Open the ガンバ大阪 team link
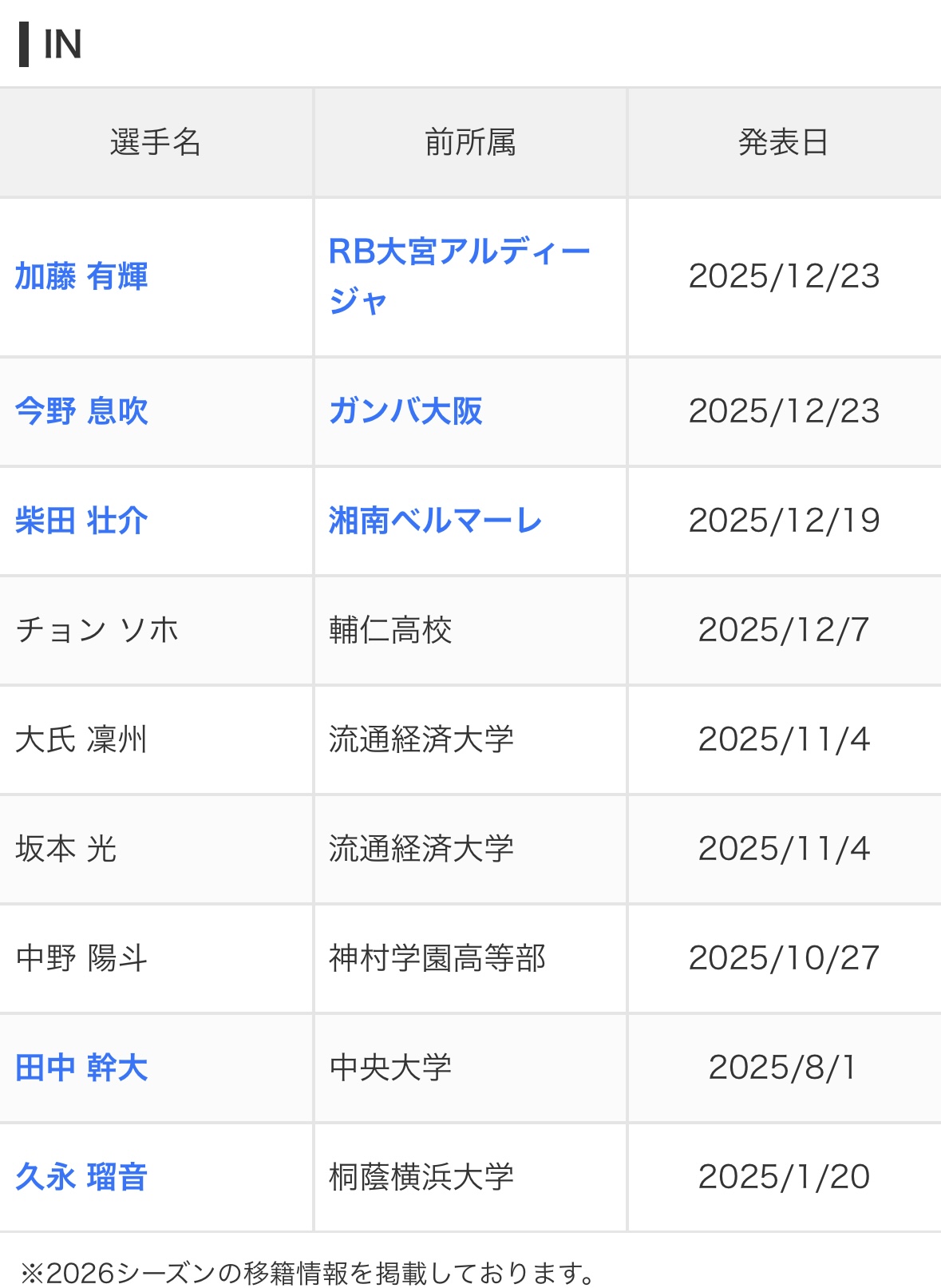The height and width of the screenshot is (1288, 941). coord(405,411)
